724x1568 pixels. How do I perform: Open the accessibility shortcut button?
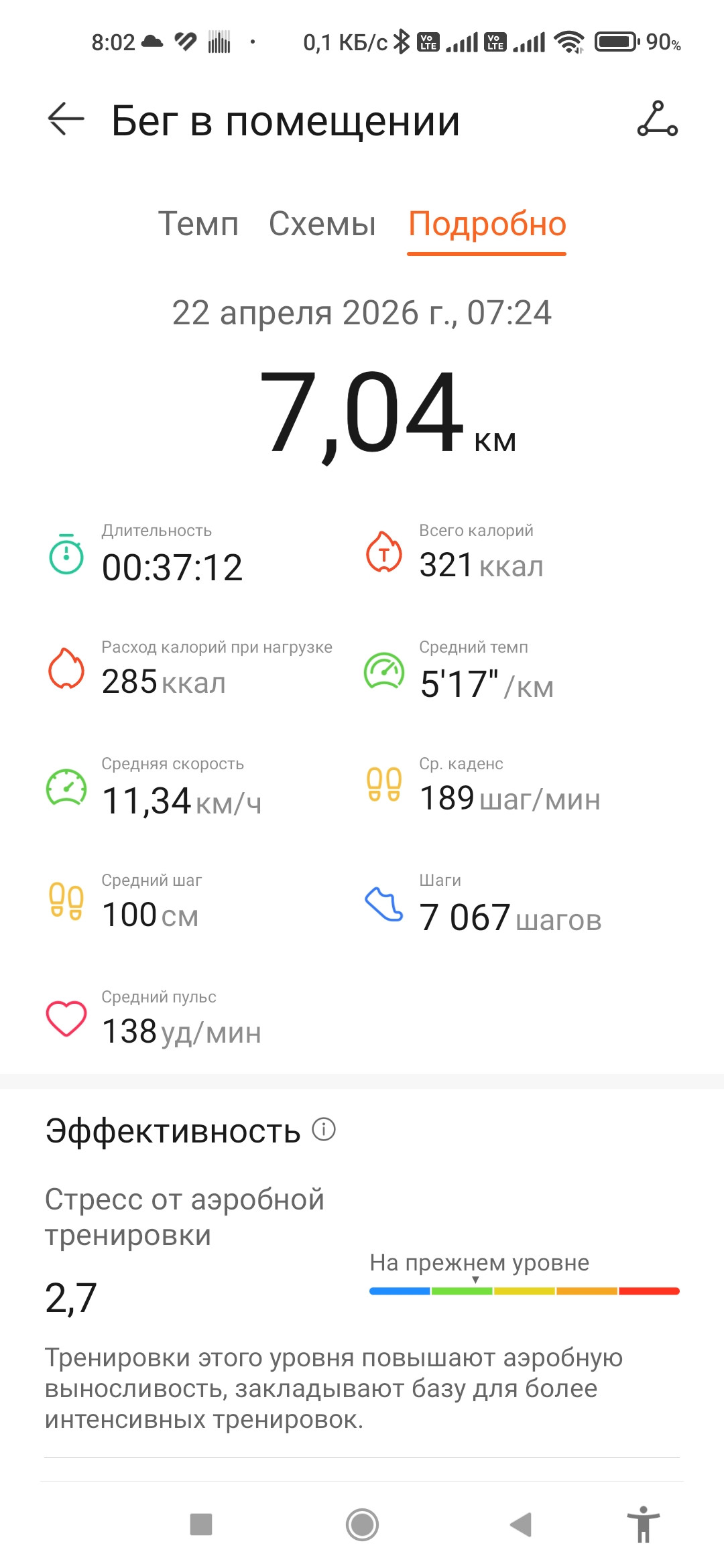point(644,1524)
